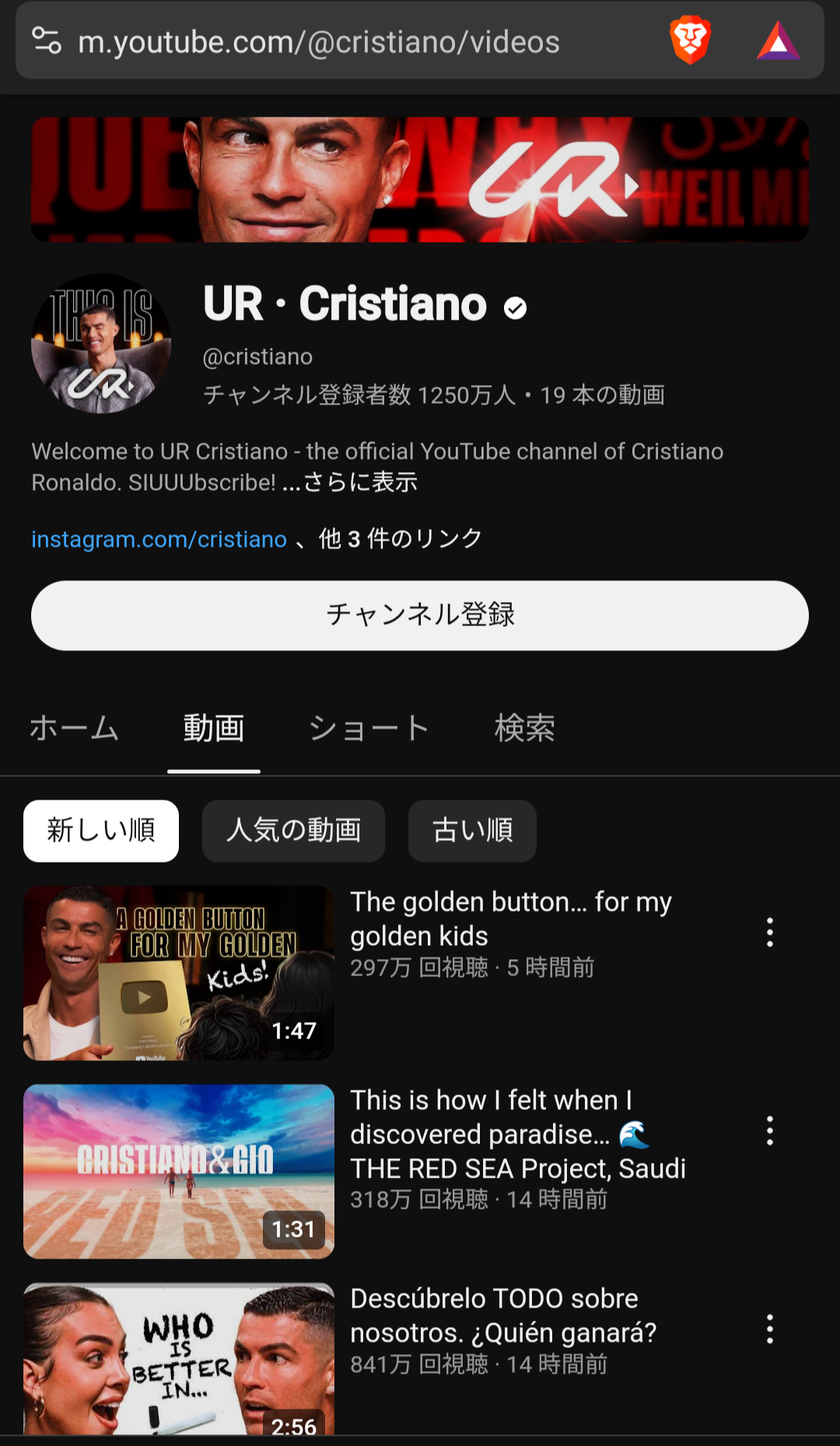
Task: Open the 検索 tab
Action: coord(524,729)
